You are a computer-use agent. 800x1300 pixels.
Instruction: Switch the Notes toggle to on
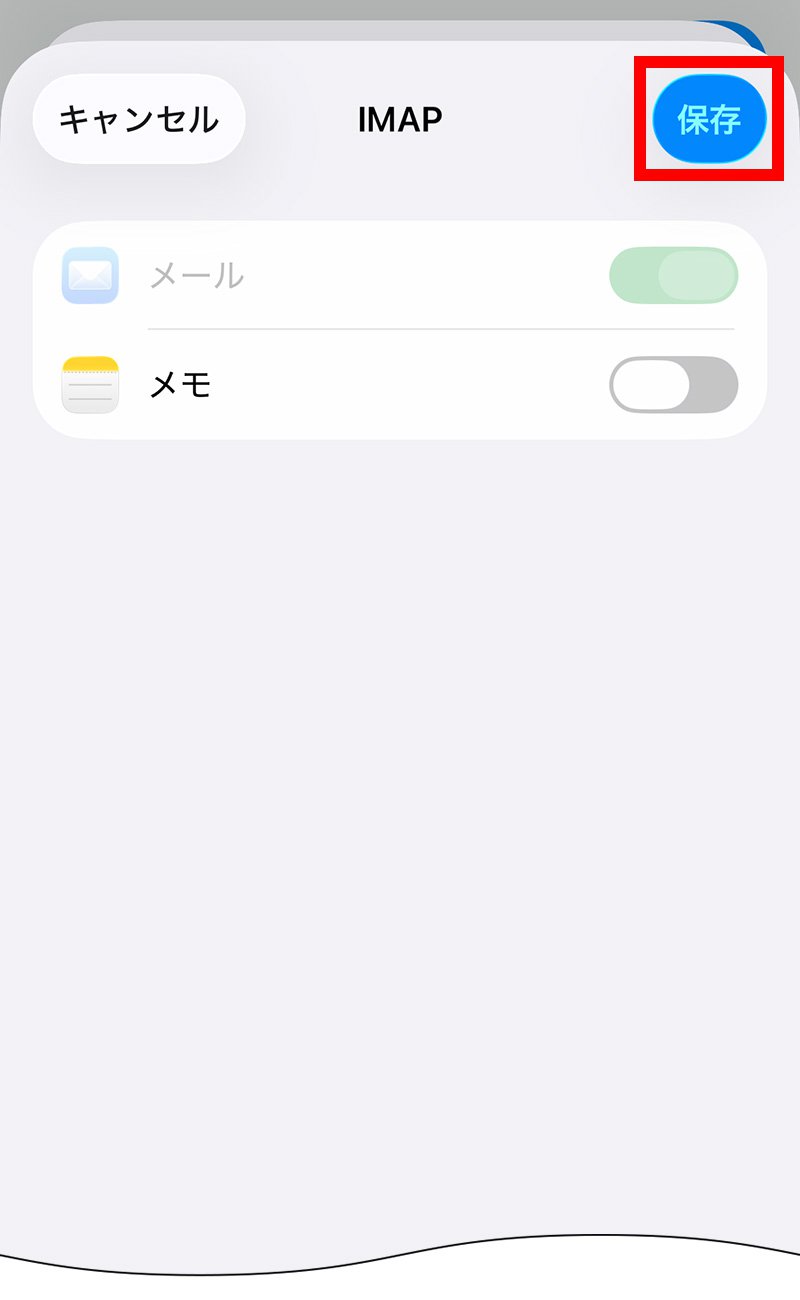tap(673, 385)
